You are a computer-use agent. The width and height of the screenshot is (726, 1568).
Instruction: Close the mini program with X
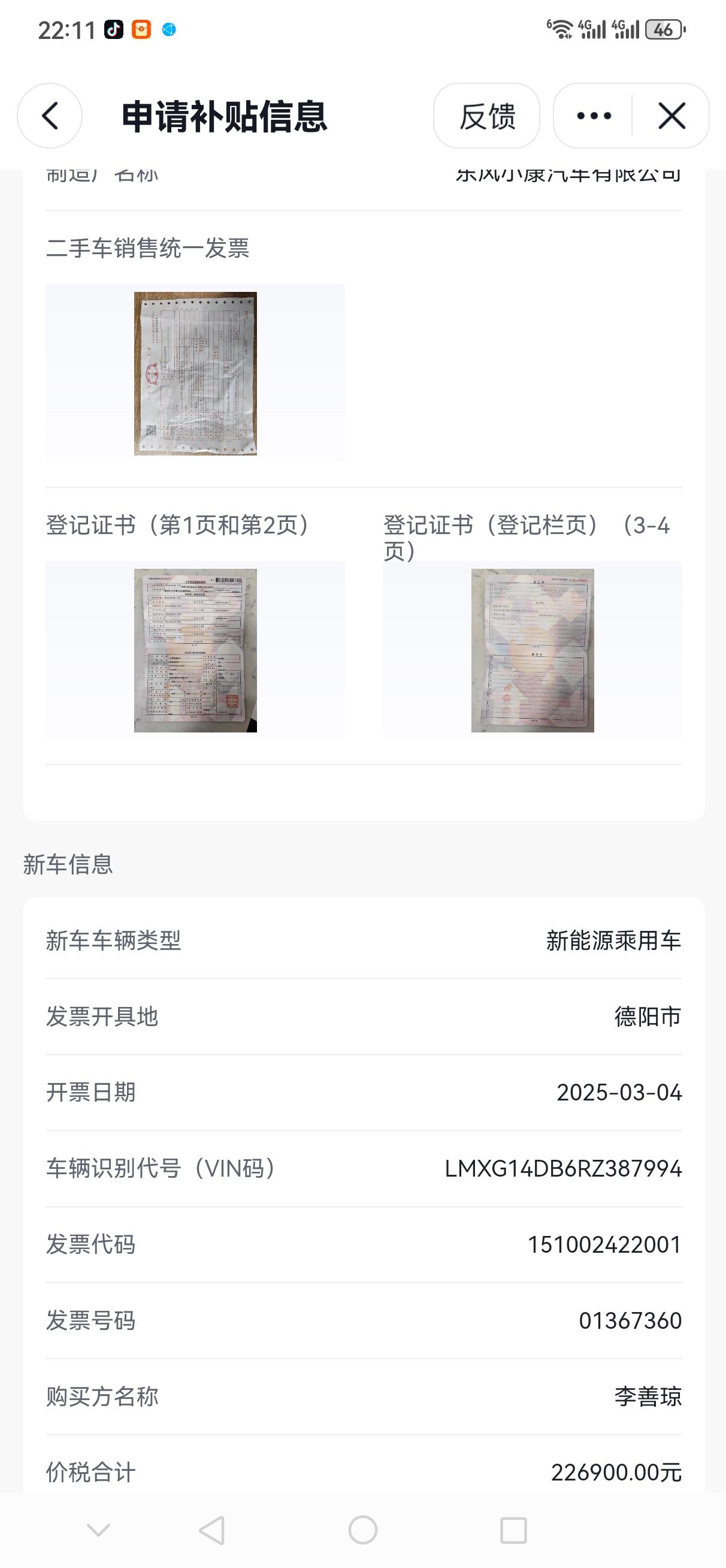671,116
